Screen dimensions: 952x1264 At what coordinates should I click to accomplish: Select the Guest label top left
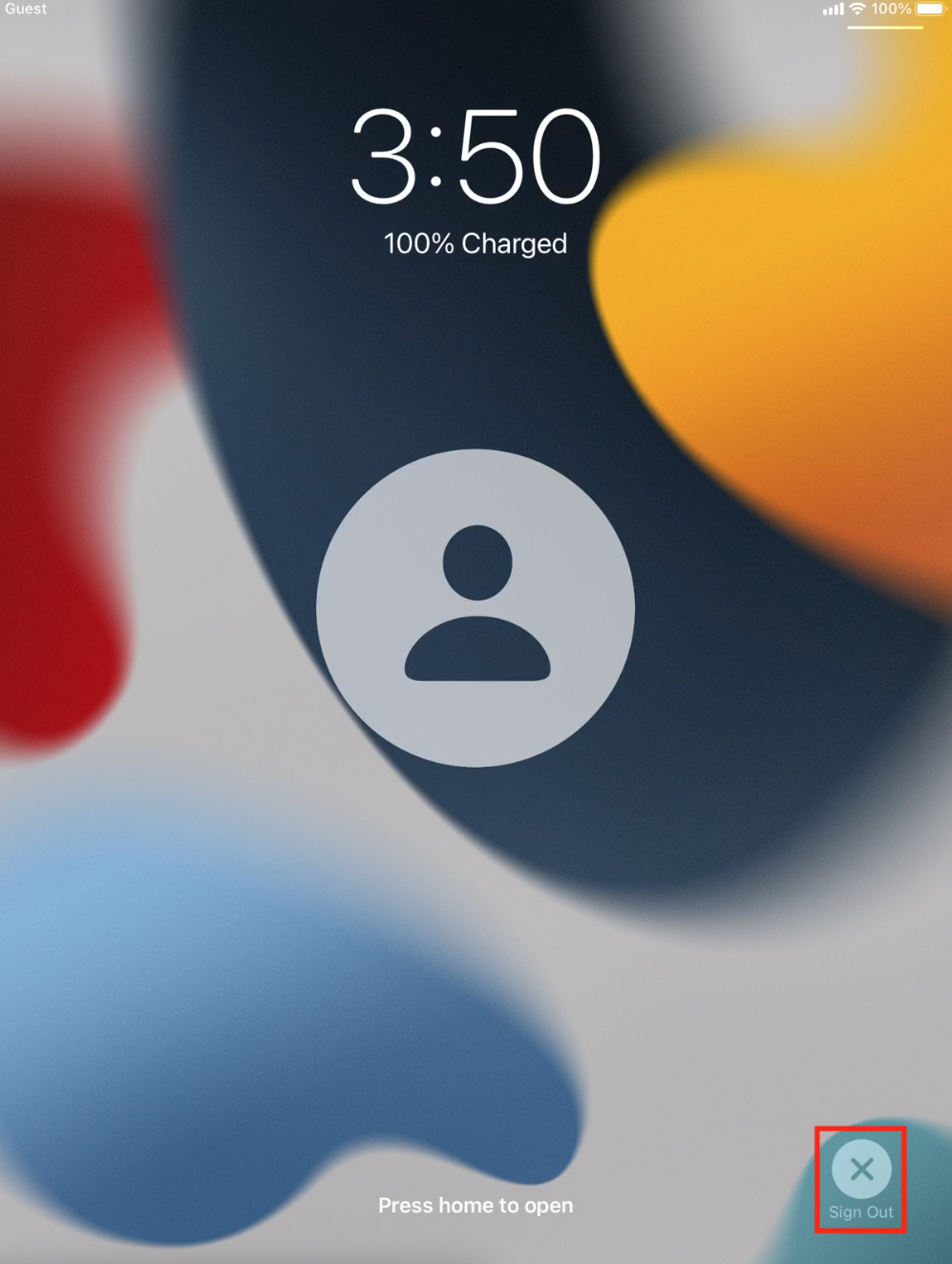[x=25, y=9]
